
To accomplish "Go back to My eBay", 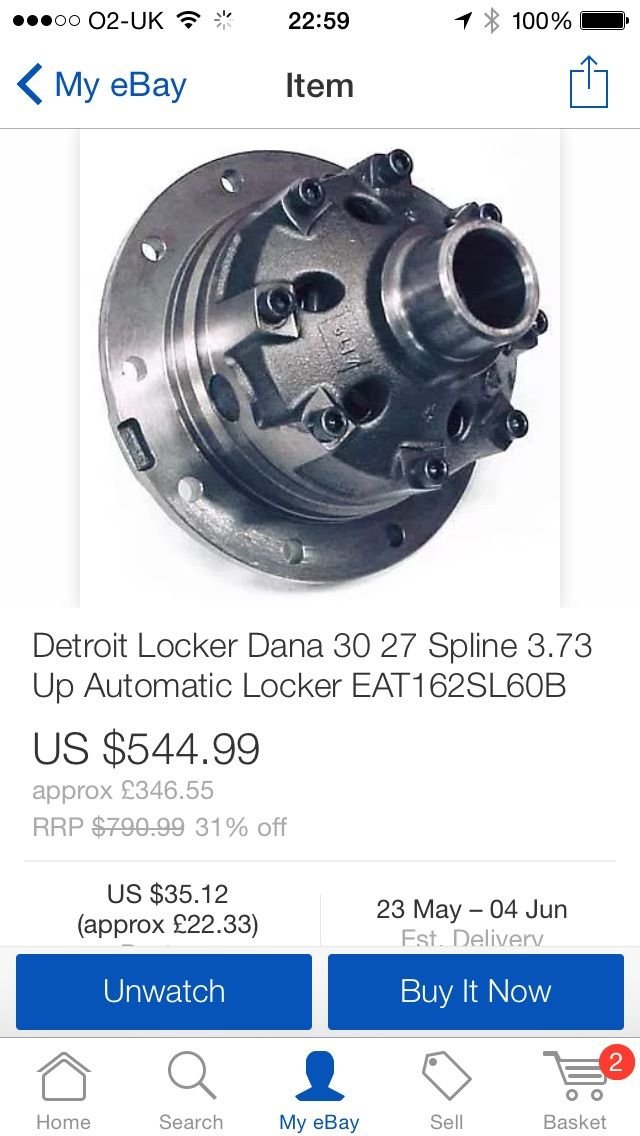I will [102, 85].
